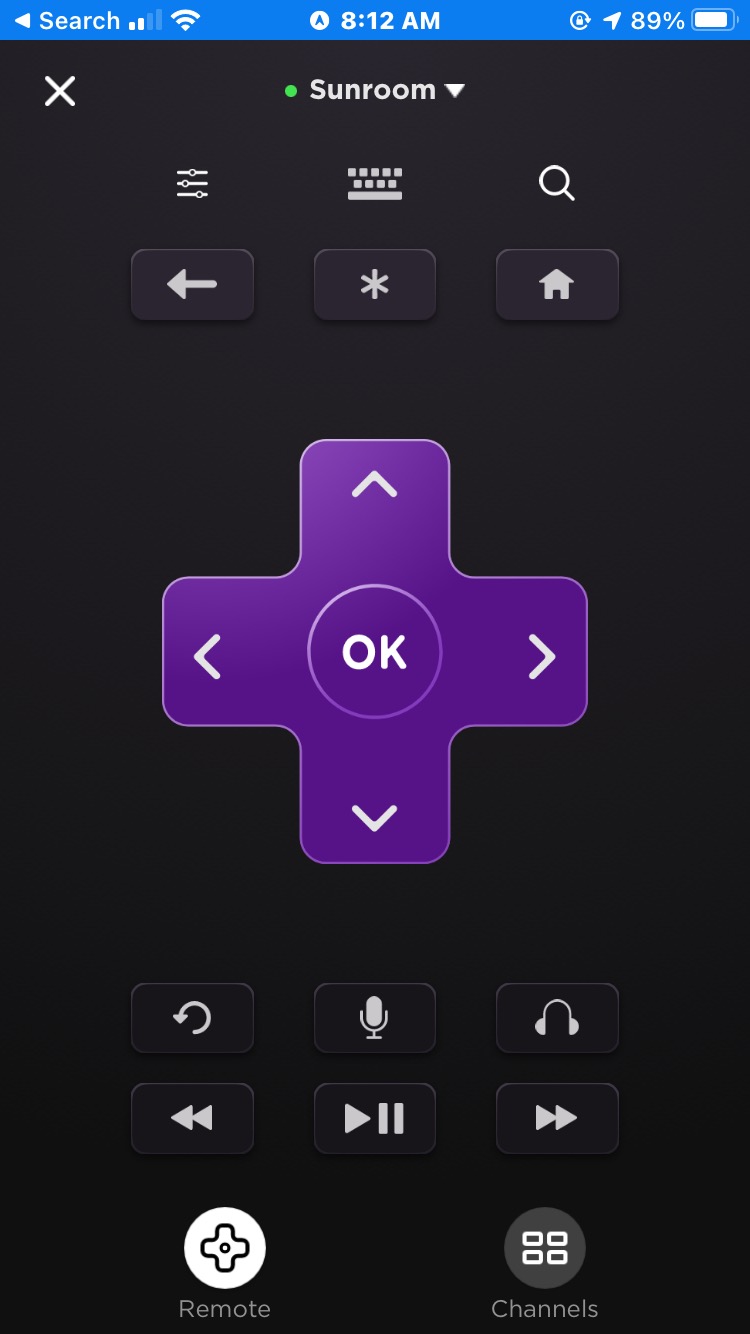
Task: Tap the search magnifier icon
Action: (556, 183)
